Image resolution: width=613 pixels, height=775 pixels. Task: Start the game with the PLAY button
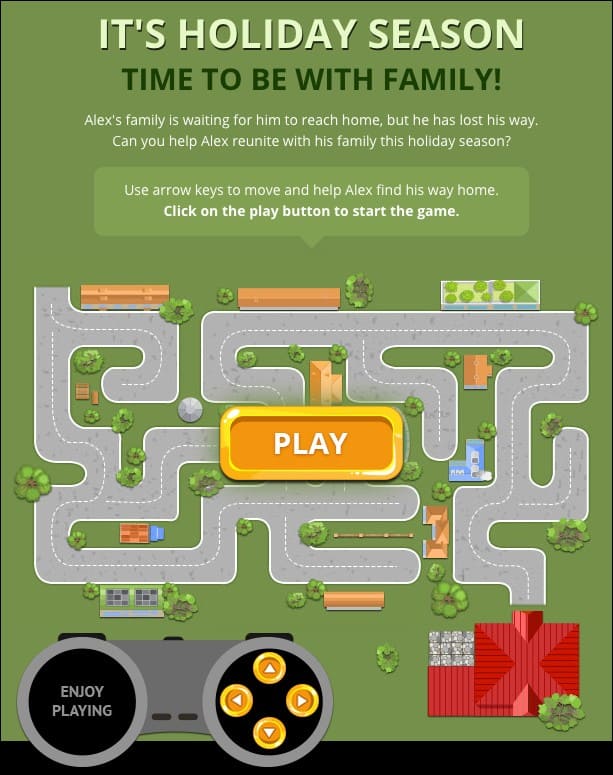point(311,443)
